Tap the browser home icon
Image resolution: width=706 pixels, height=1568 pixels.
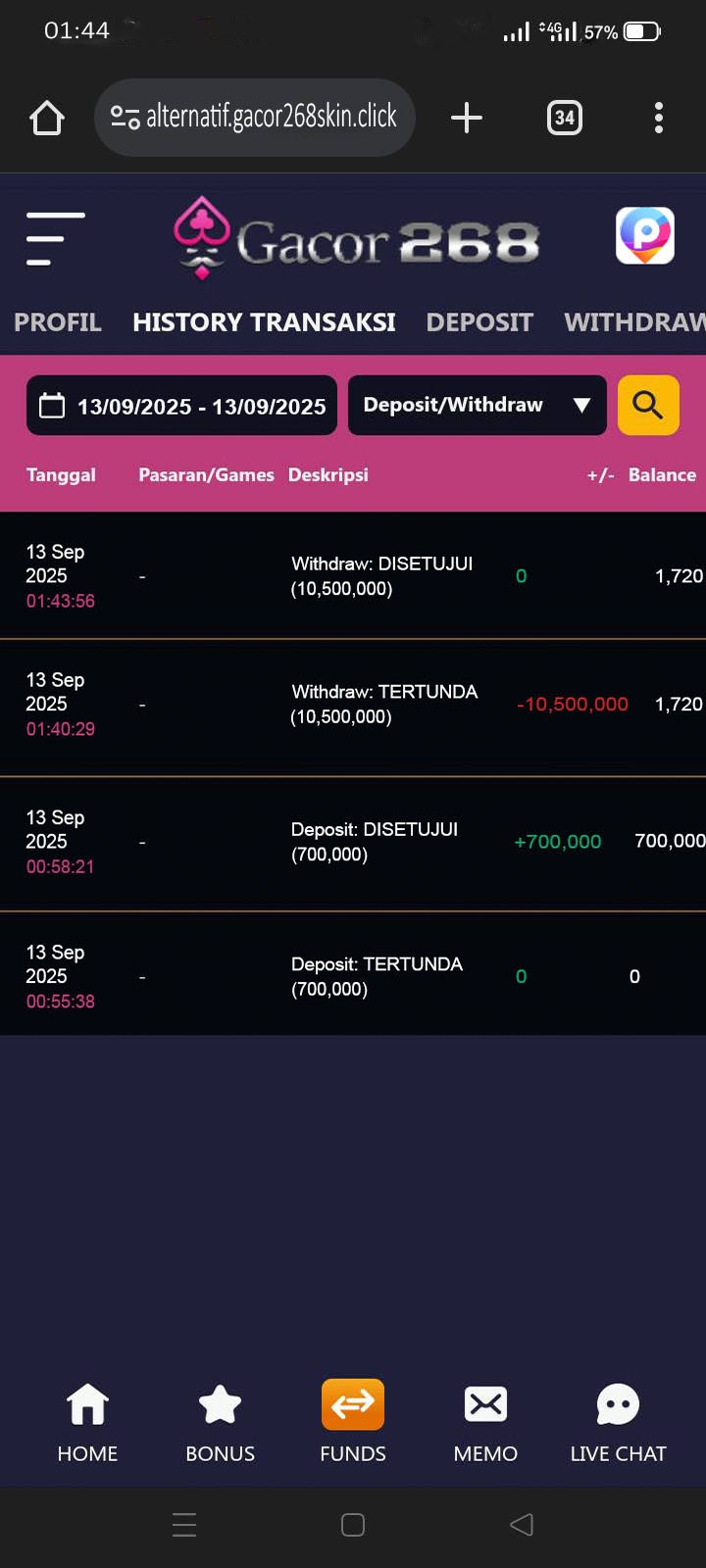pos(47,119)
